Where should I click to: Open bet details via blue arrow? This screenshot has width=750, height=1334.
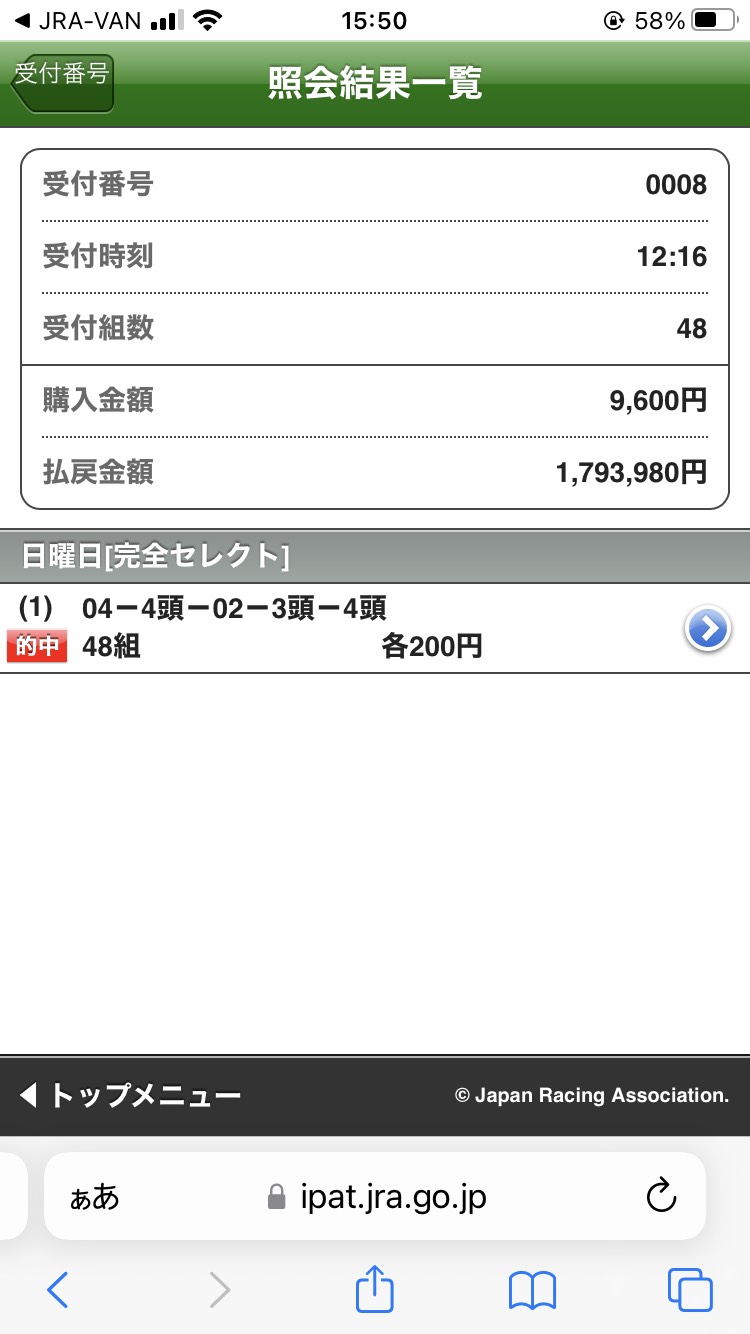[x=708, y=629]
